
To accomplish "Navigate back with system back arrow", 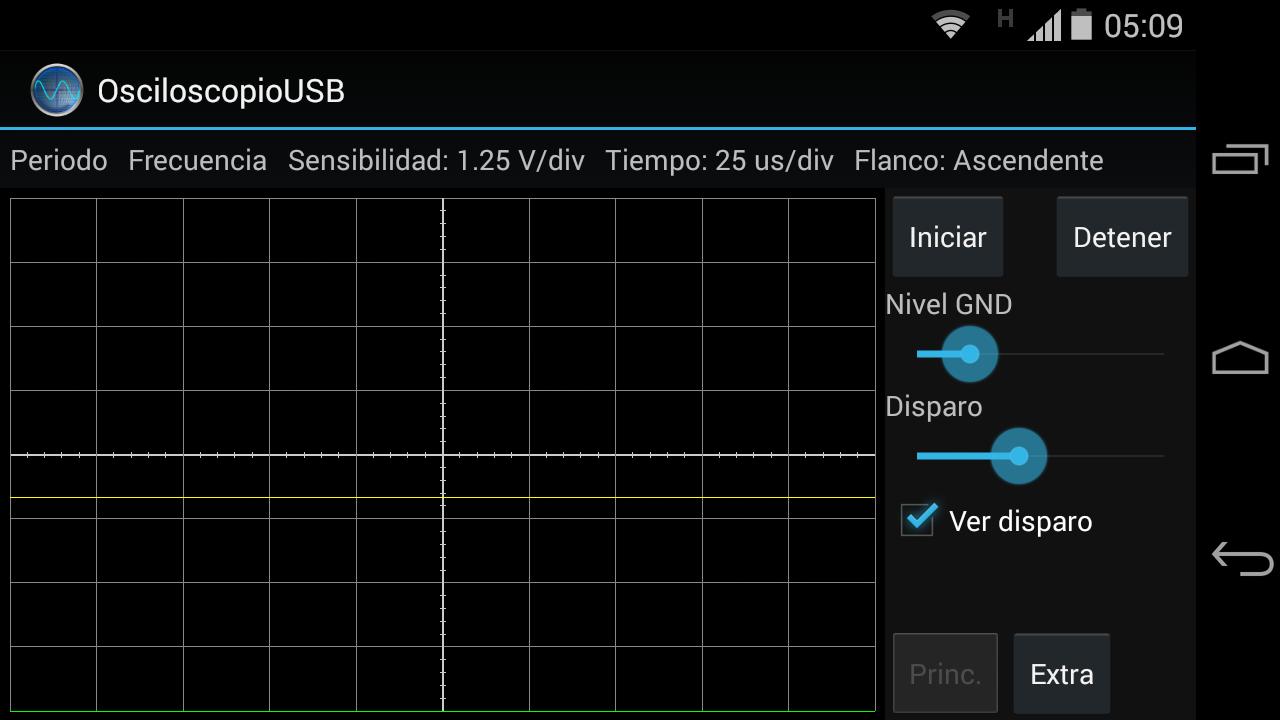I will coord(1241,558).
